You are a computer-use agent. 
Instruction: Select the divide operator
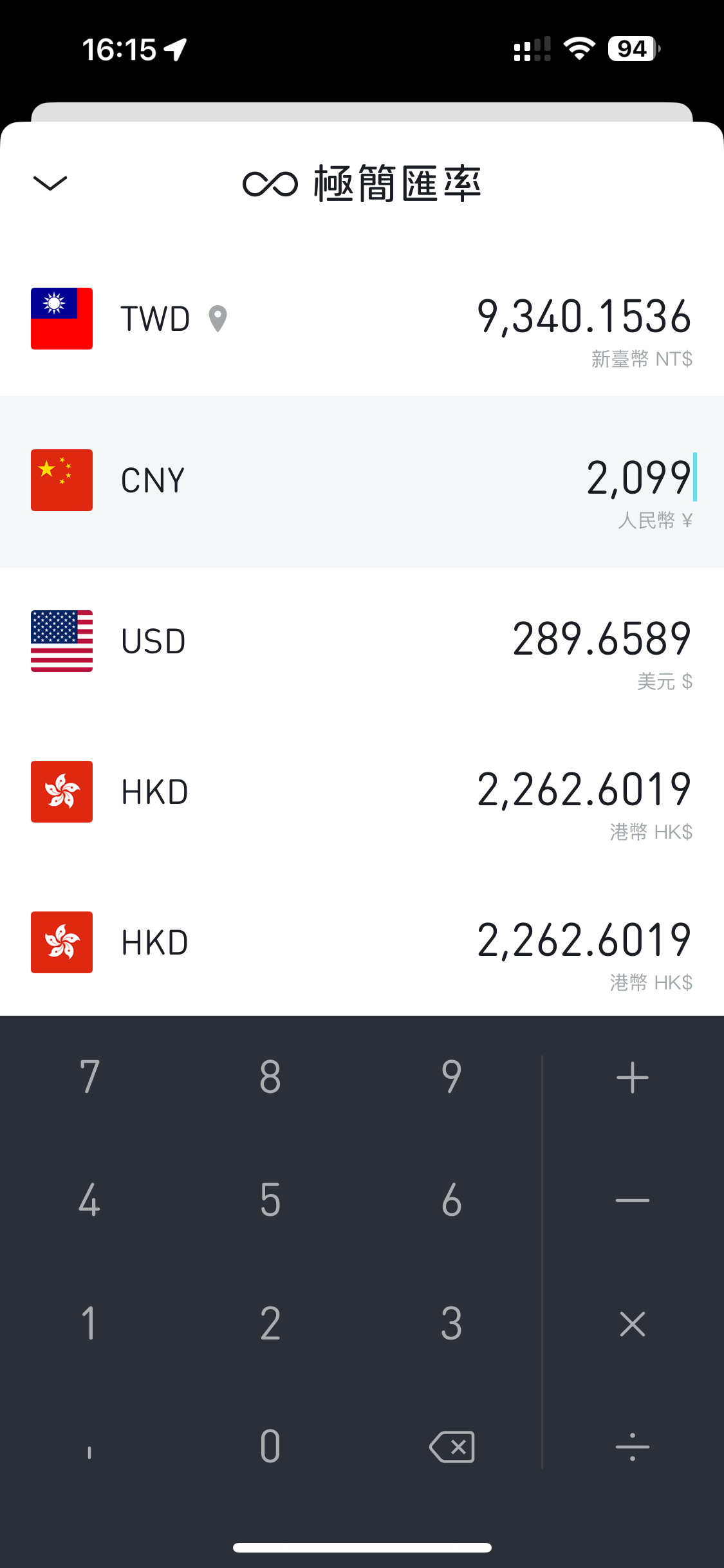pos(632,1447)
